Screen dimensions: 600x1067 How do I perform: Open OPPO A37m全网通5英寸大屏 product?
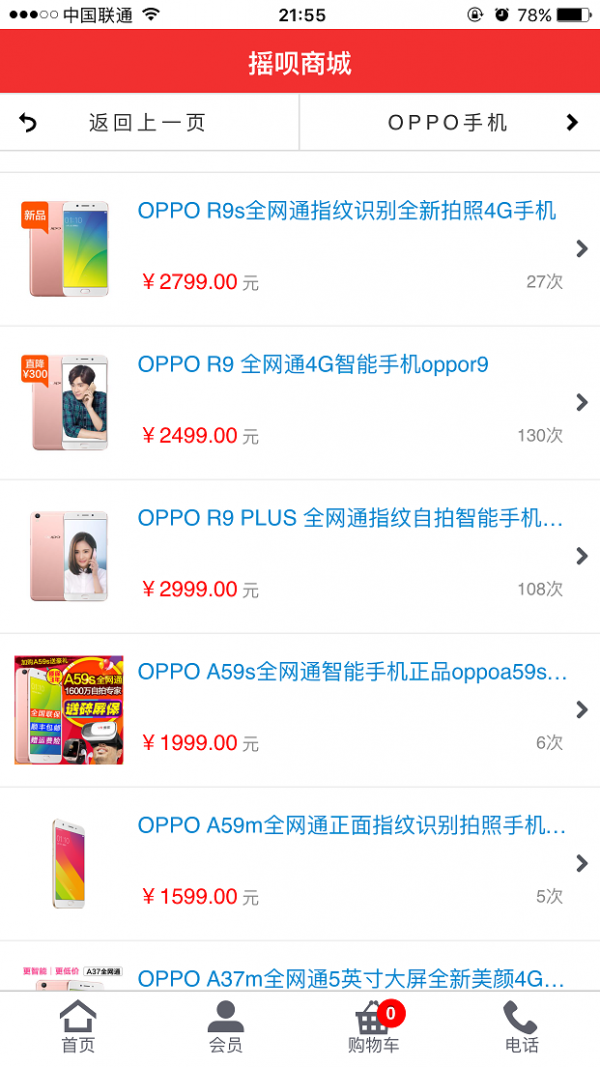[x=352, y=977]
